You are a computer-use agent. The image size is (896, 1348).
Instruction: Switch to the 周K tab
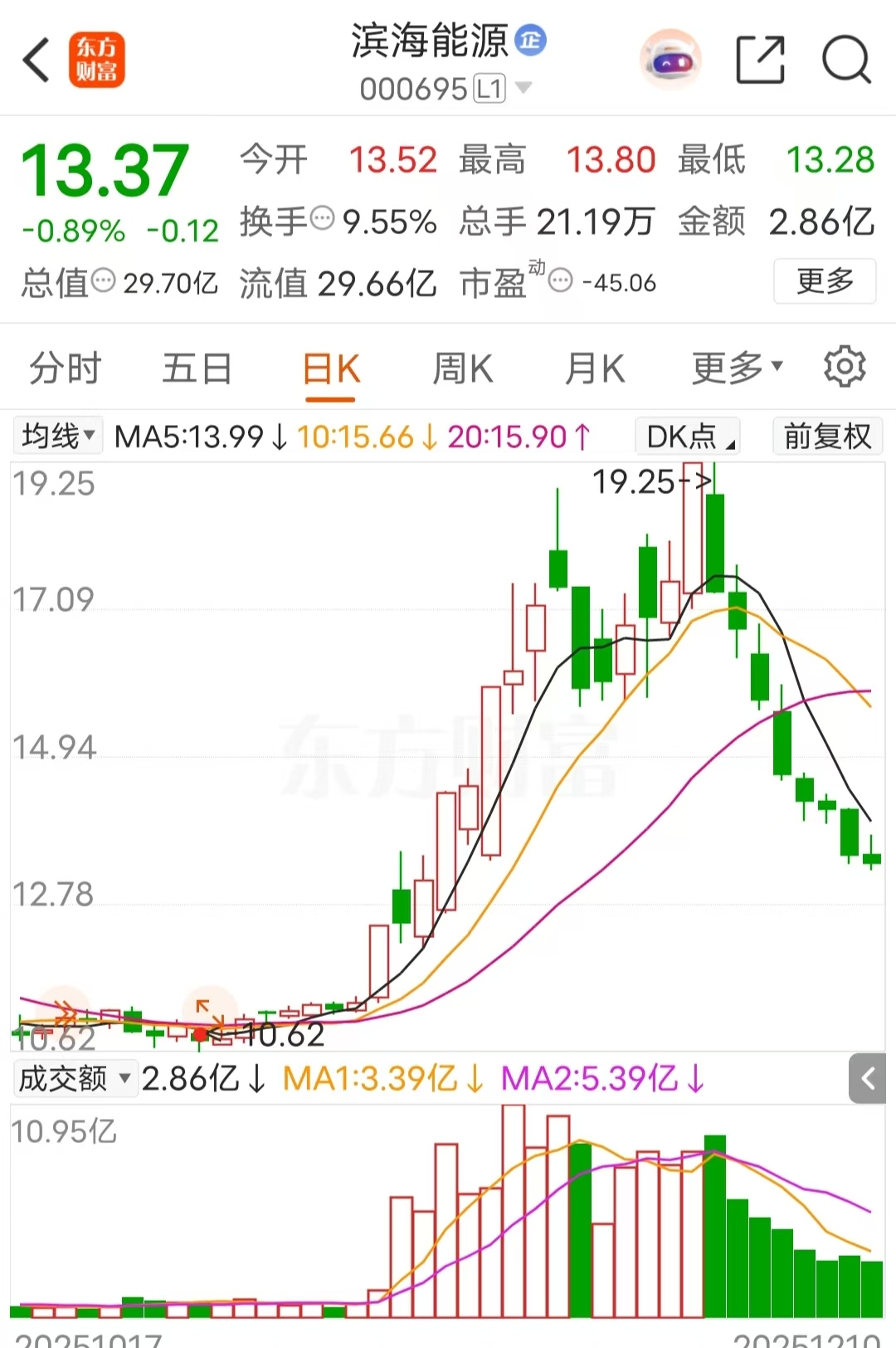coord(463,369)
